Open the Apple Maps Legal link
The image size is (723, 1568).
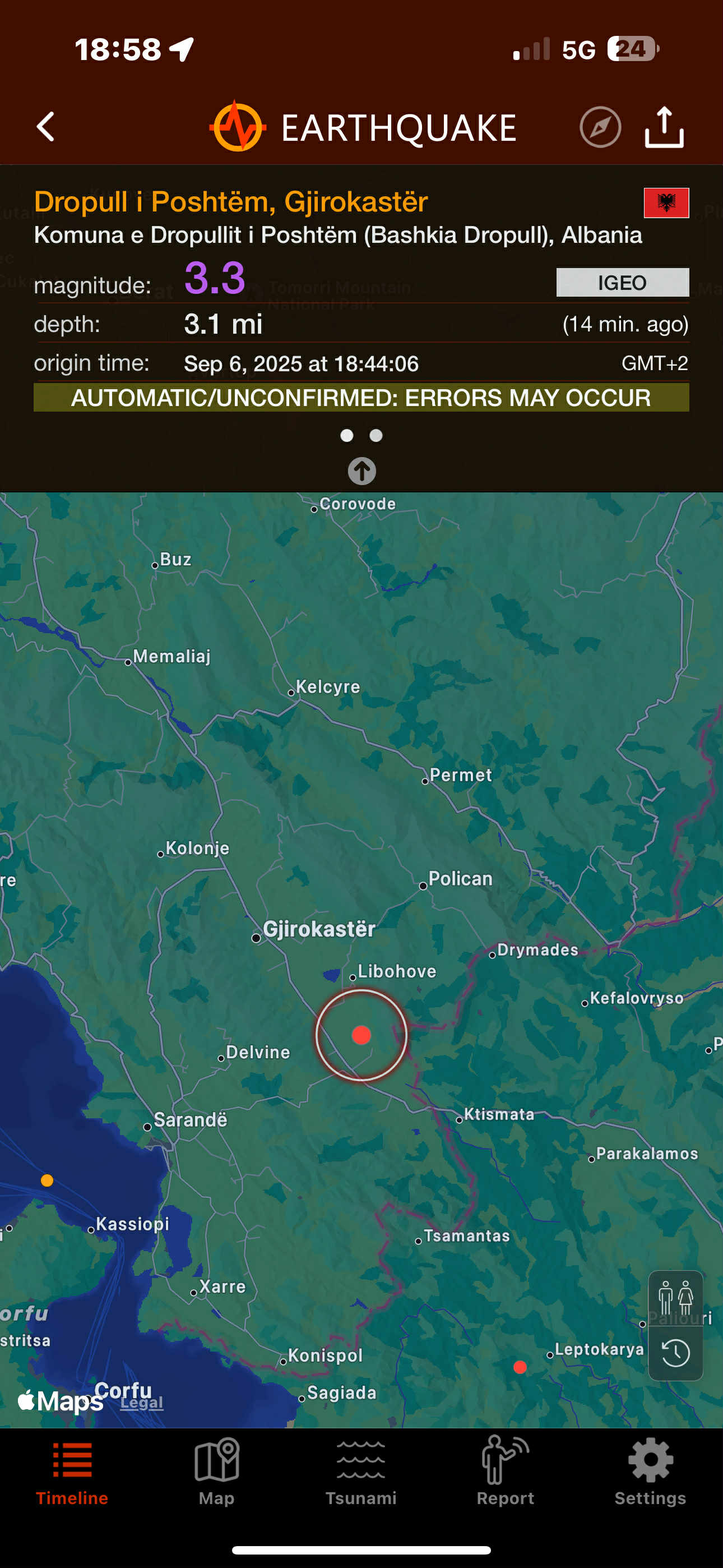142,1403
